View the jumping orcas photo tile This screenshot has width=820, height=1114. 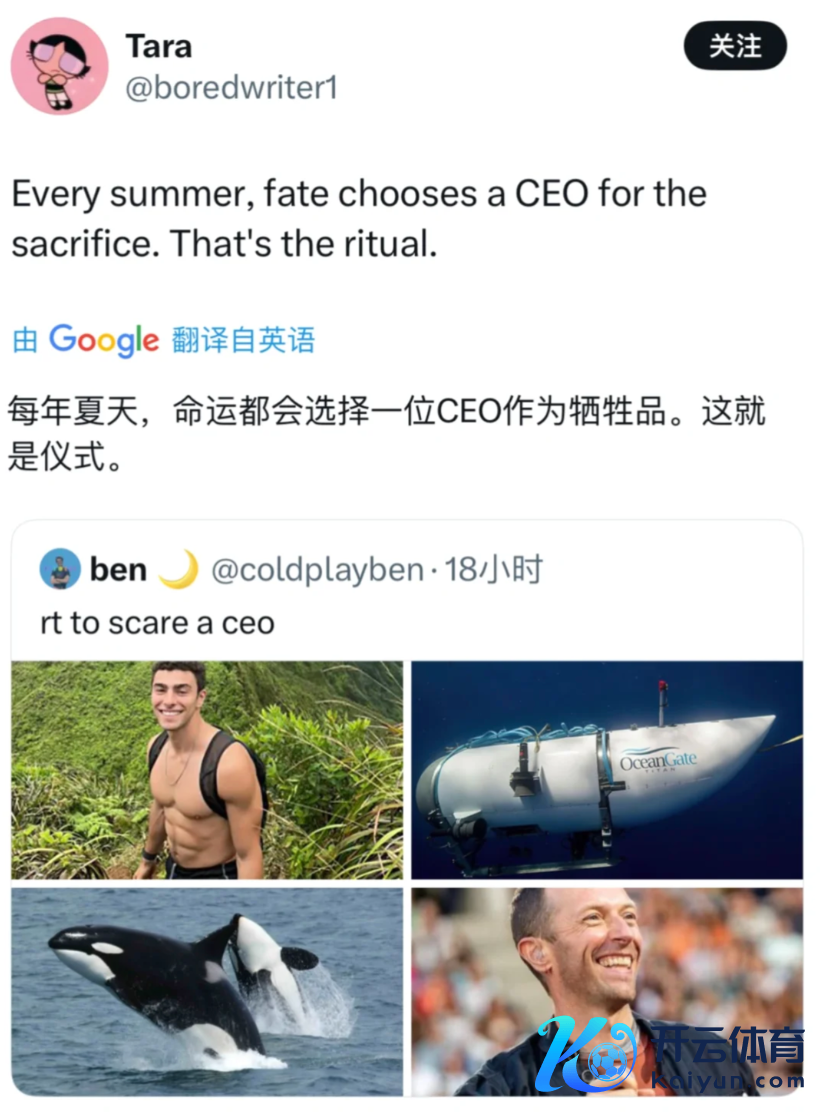[x=207, y=990]
